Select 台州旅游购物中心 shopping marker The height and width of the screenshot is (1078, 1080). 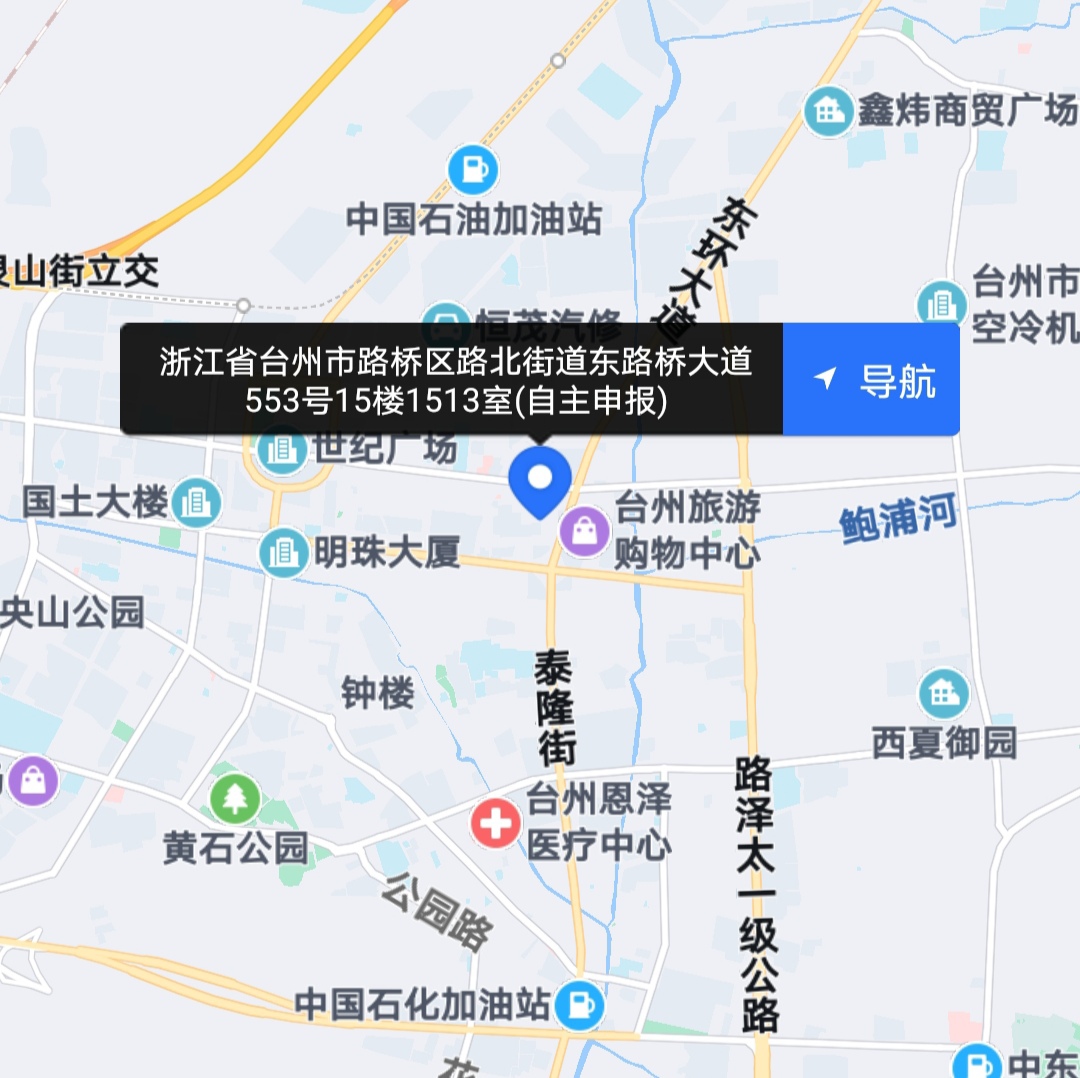[x=584, y=530]
